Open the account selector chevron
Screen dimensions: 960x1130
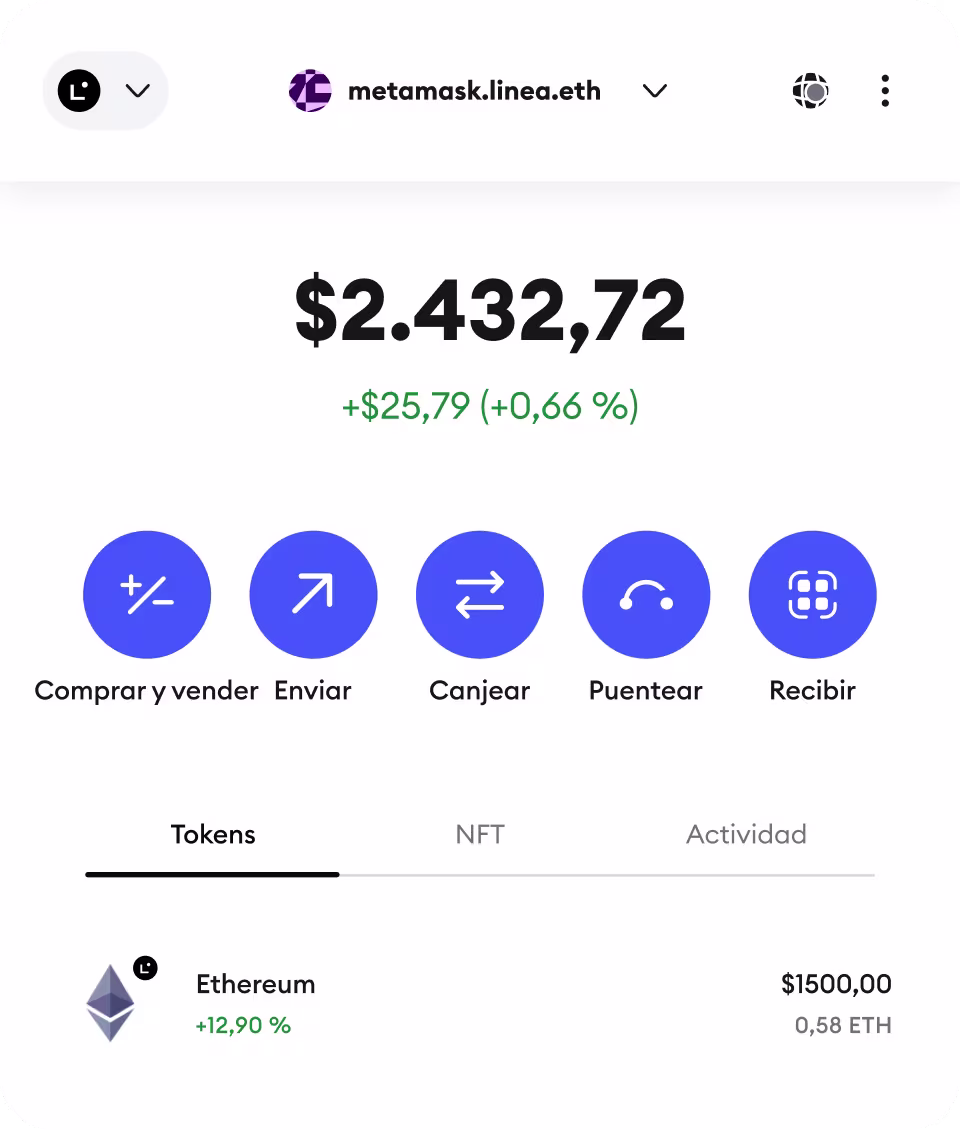(137, 91)
